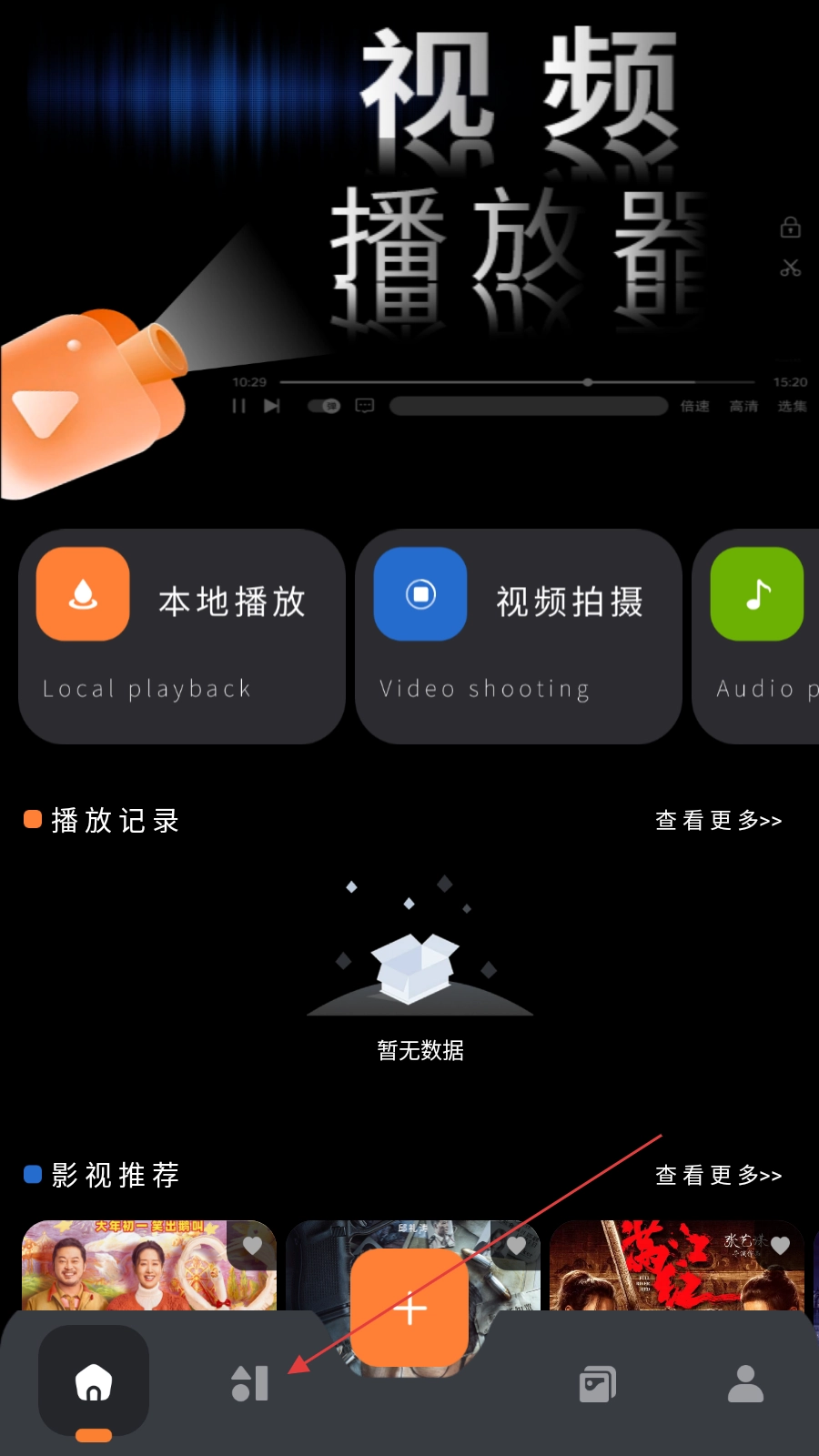The height and width of the screenshot is (1456, 819).
Task: Switch to the gallery album tab
Action: click(x=597, y=1383)
